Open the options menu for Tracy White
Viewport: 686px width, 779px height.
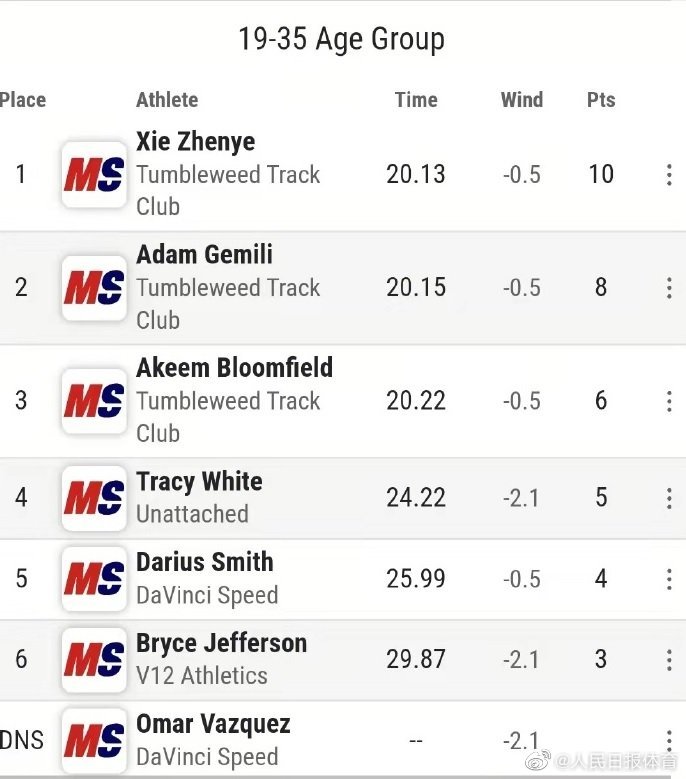click(x=668, y=498)
